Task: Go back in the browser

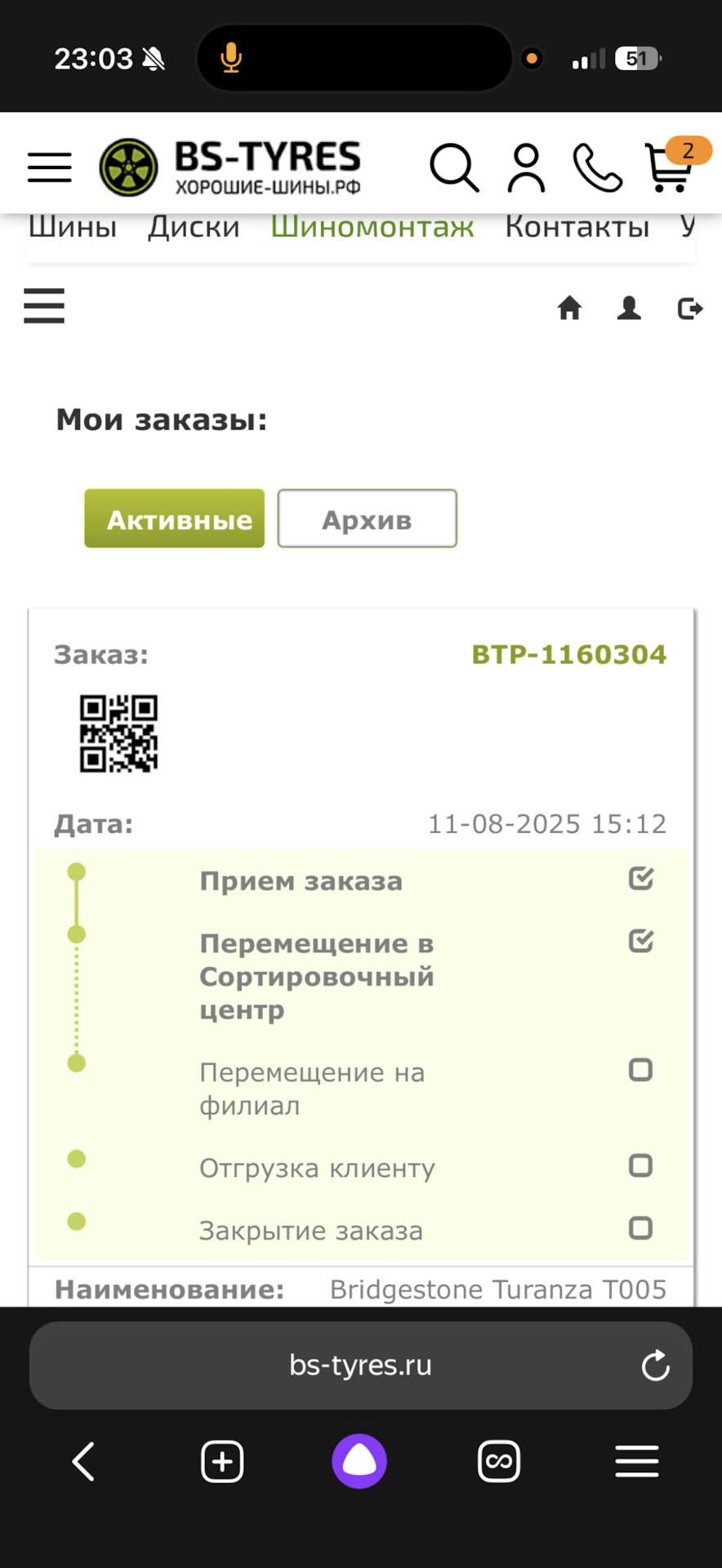Action: click(x=83, y=1462)
